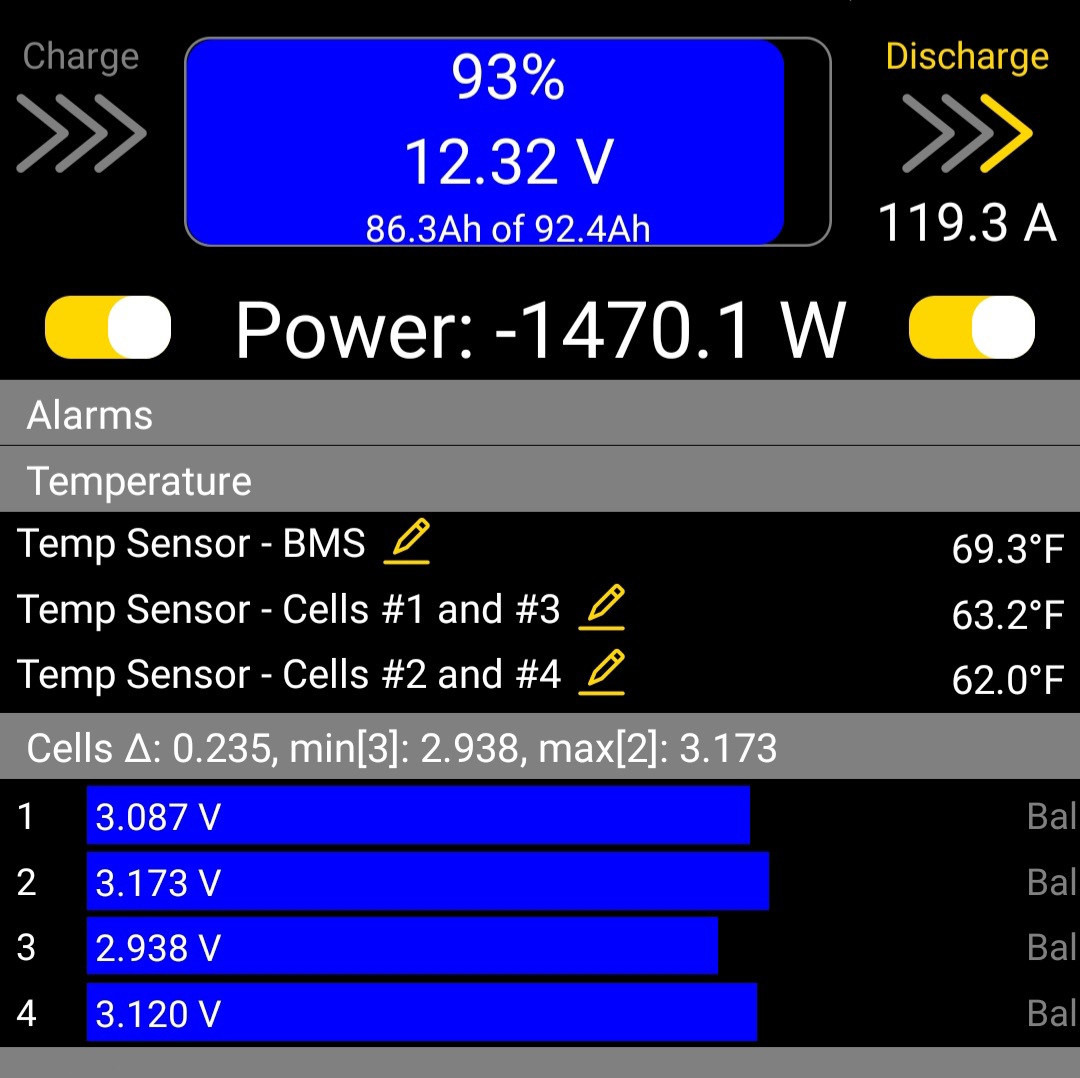
Task: Toggle the discharge switch off
Action: coord(972,327)
